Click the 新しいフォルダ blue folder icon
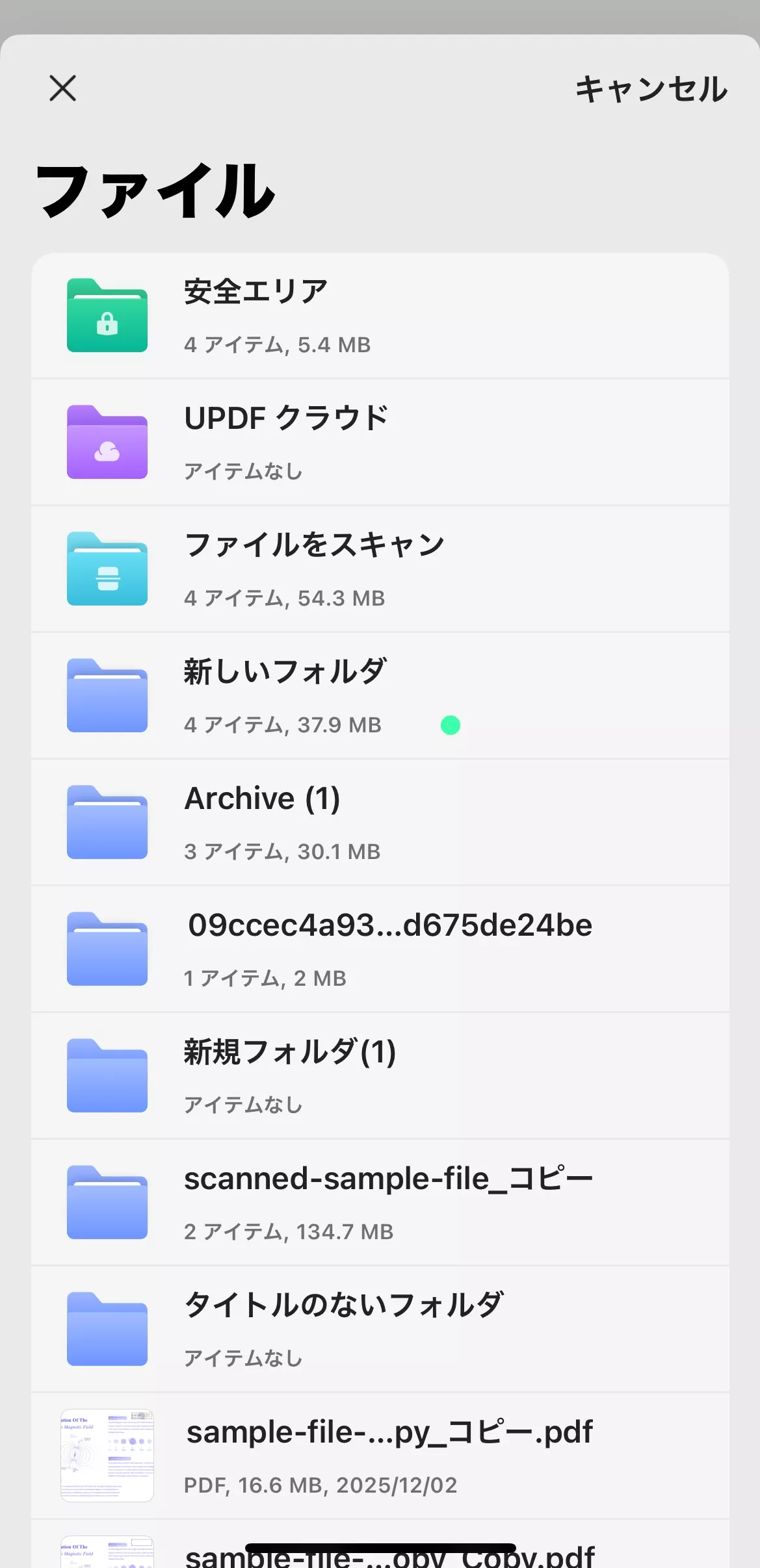This screenshot has width=760, height=1568. [x=107, y=695]
